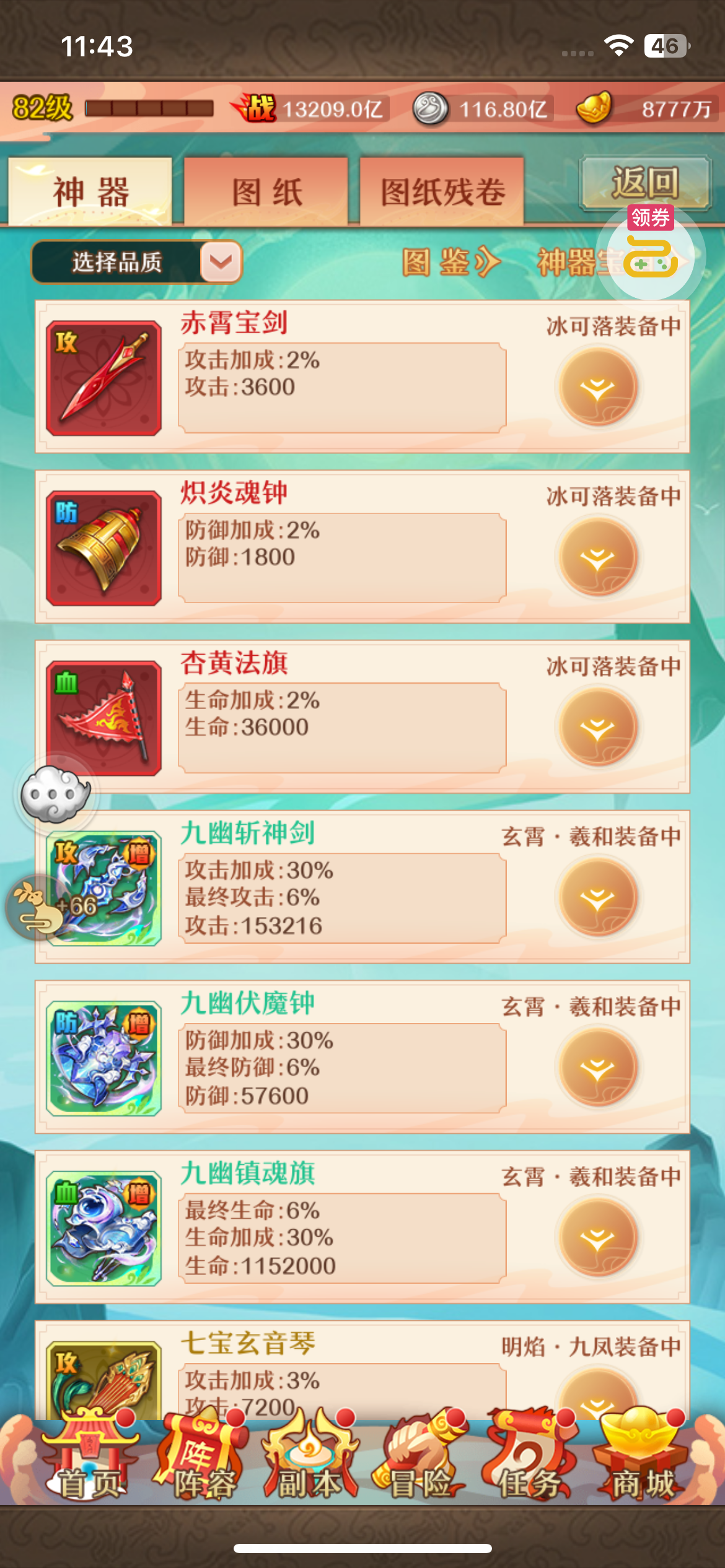Screen dimensions: 725x1568
Task: Select the 神器 tab
Action: (x=90, y=191)
